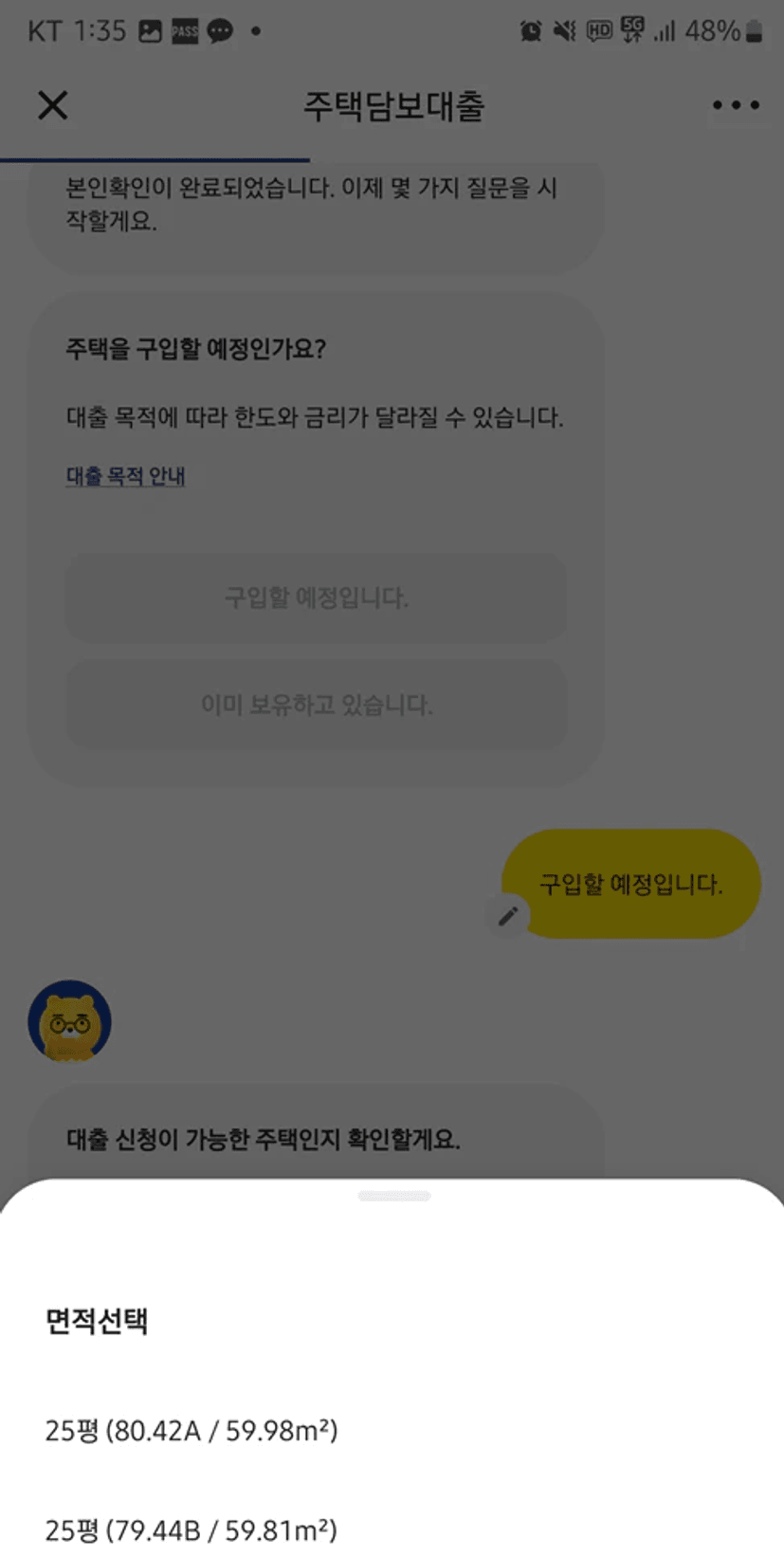784x1557 pixels.
Task: Choose the 25평 79.44B / 59.81m² option
Action: pyautogui.click(x=392, y=1529)
